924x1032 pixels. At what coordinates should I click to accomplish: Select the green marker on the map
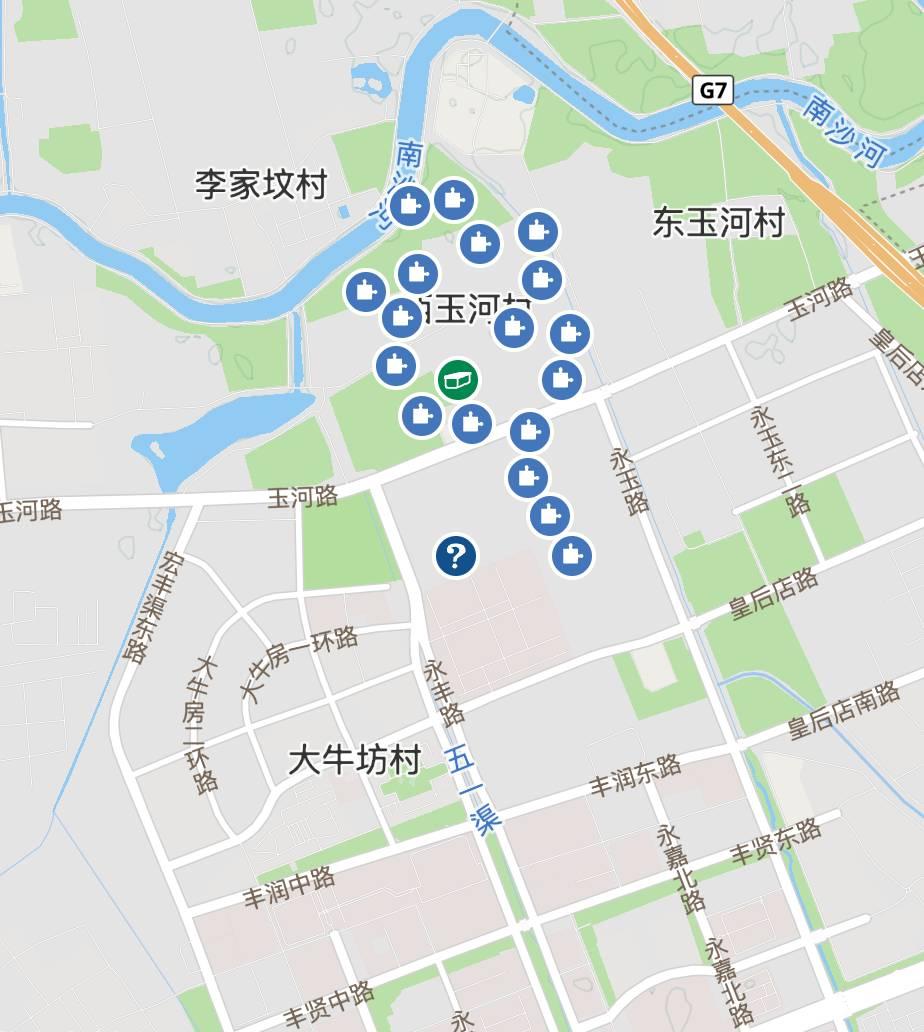[x=458, y=380]
